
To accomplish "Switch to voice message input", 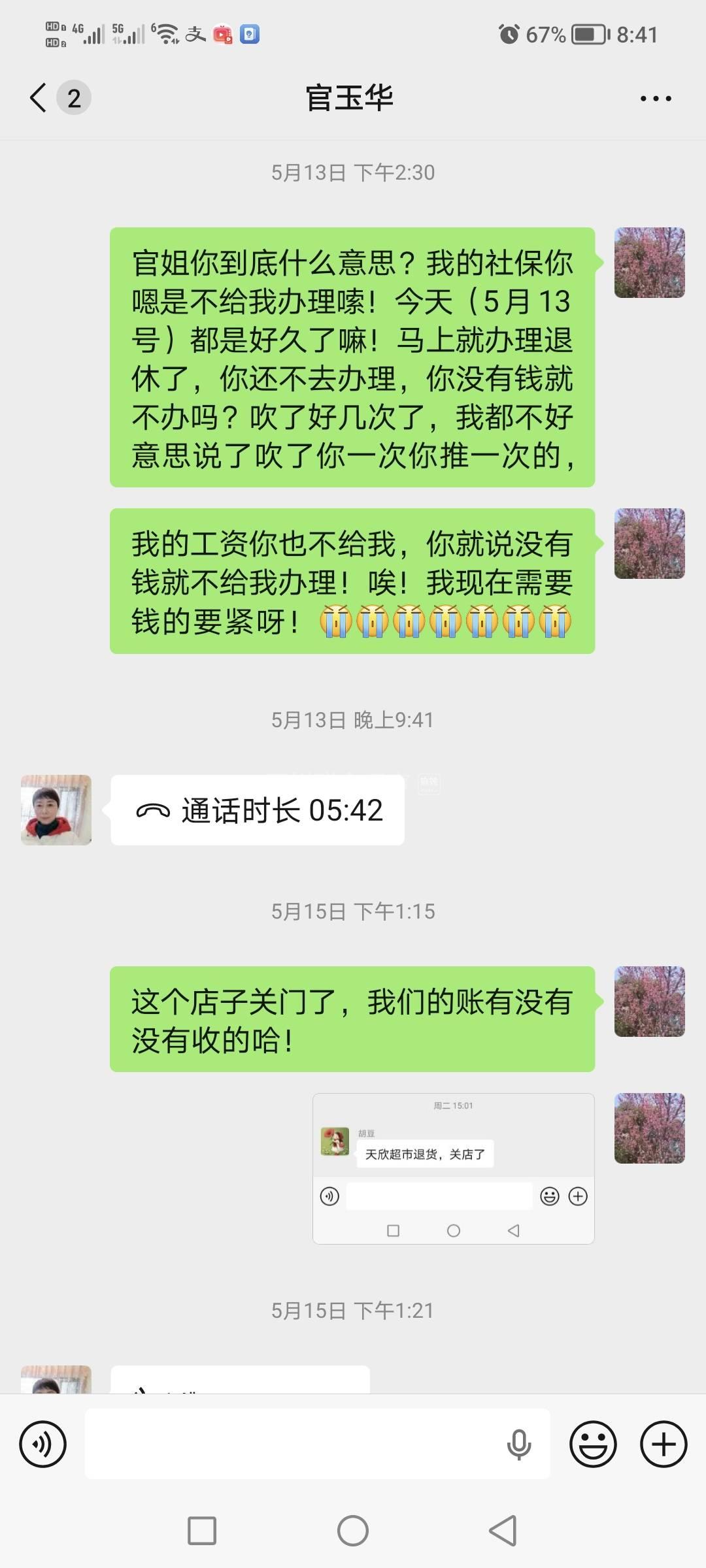I will coord(42,1444).
